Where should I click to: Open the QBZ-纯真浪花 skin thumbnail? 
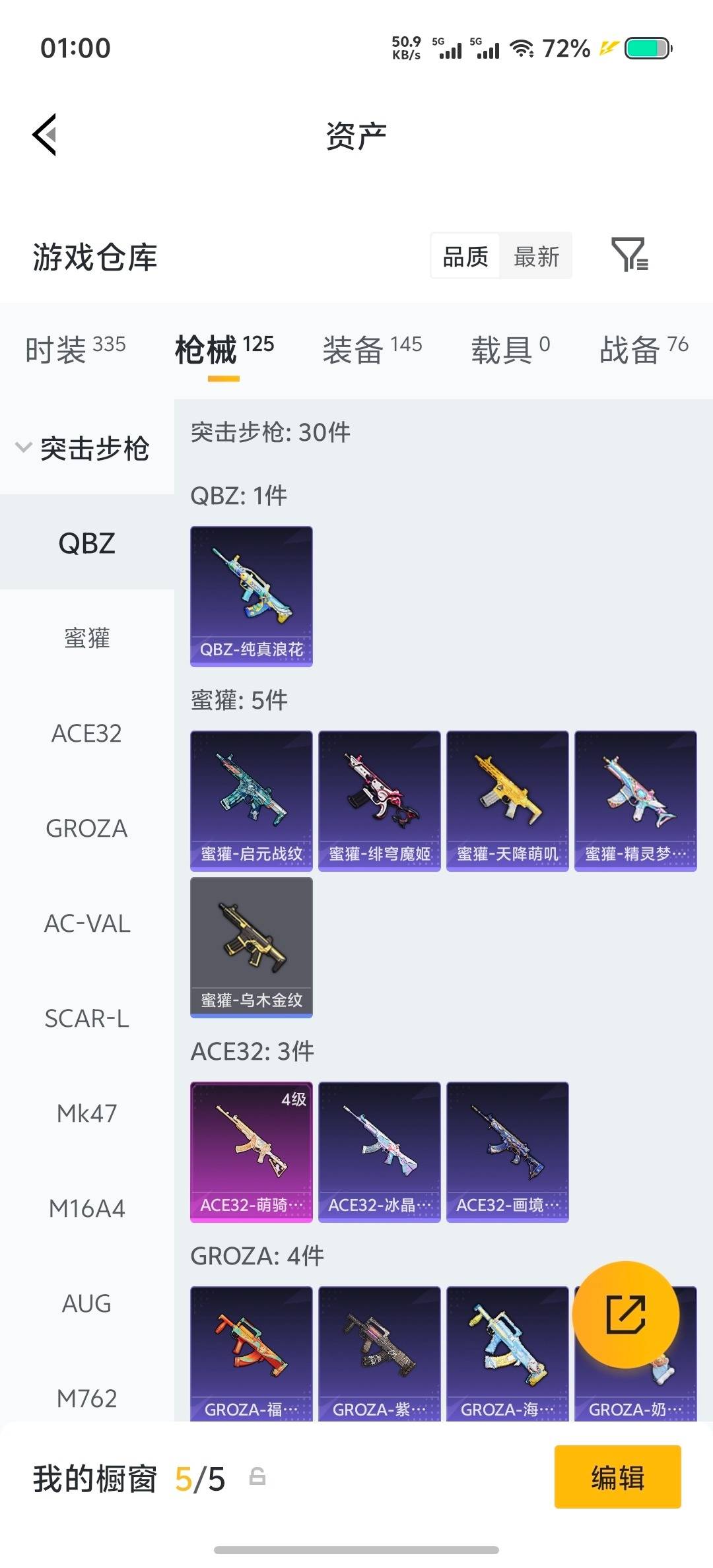tap(251, 594)
